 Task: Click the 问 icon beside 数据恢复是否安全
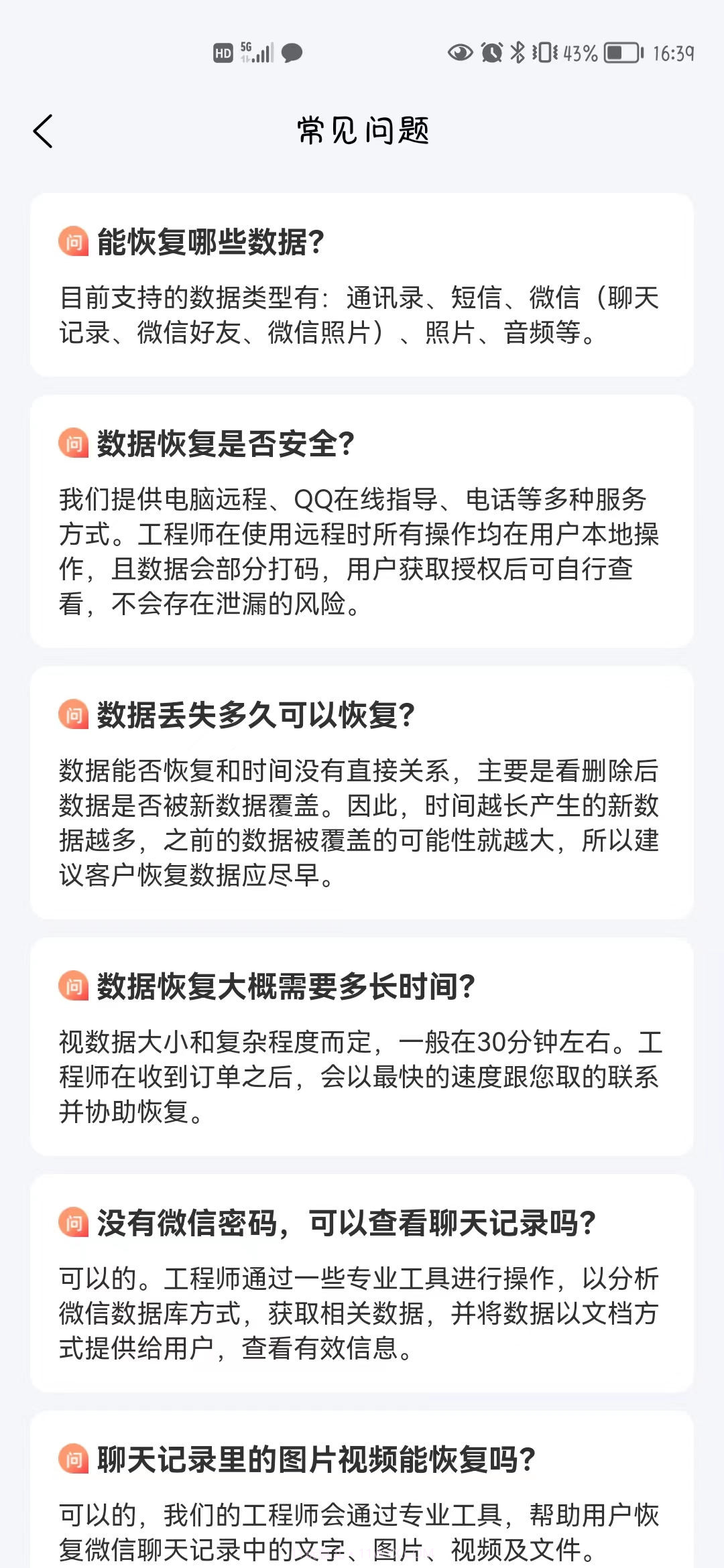[74, 443]
